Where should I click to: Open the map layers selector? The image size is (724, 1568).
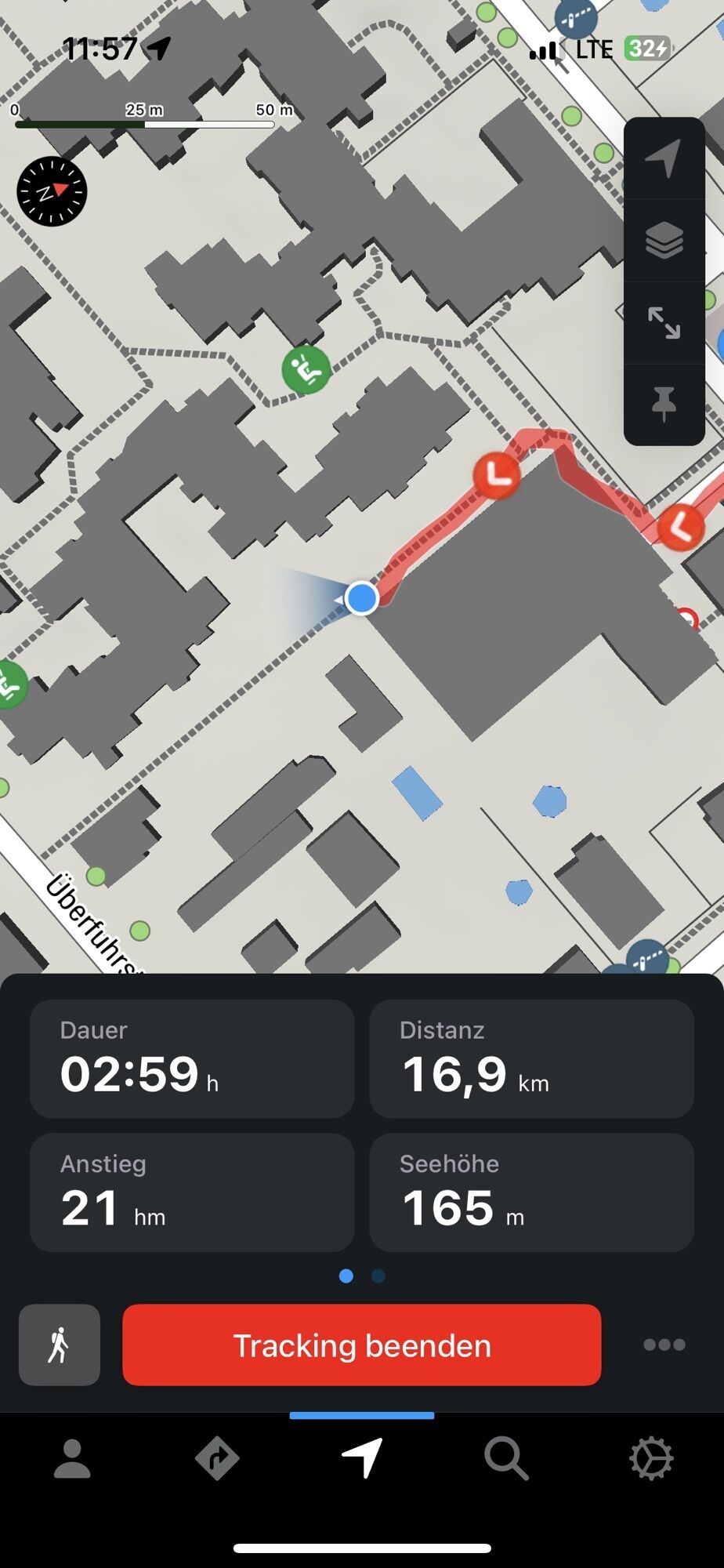click(664, 240)
